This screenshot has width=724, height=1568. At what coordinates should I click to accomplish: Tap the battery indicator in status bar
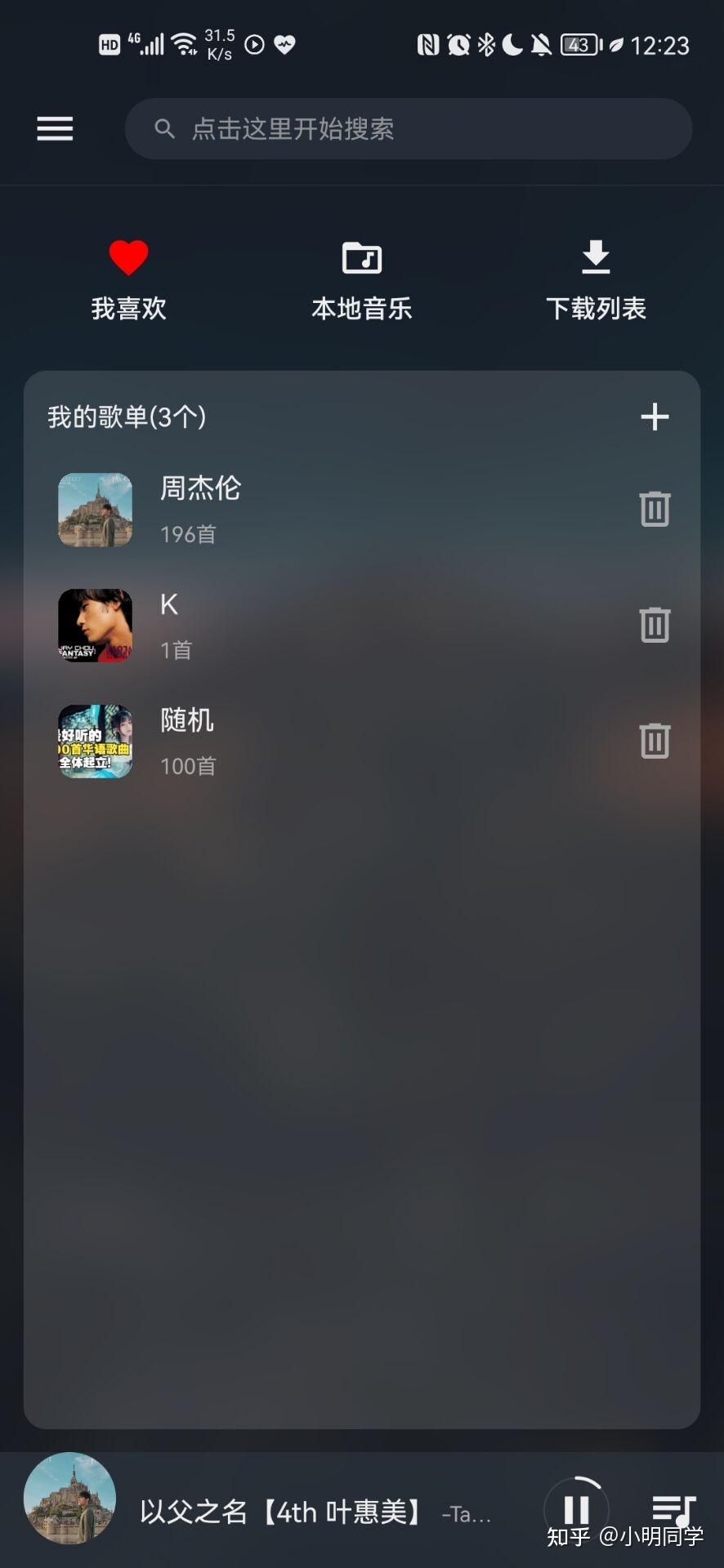[x=577, y=44]
